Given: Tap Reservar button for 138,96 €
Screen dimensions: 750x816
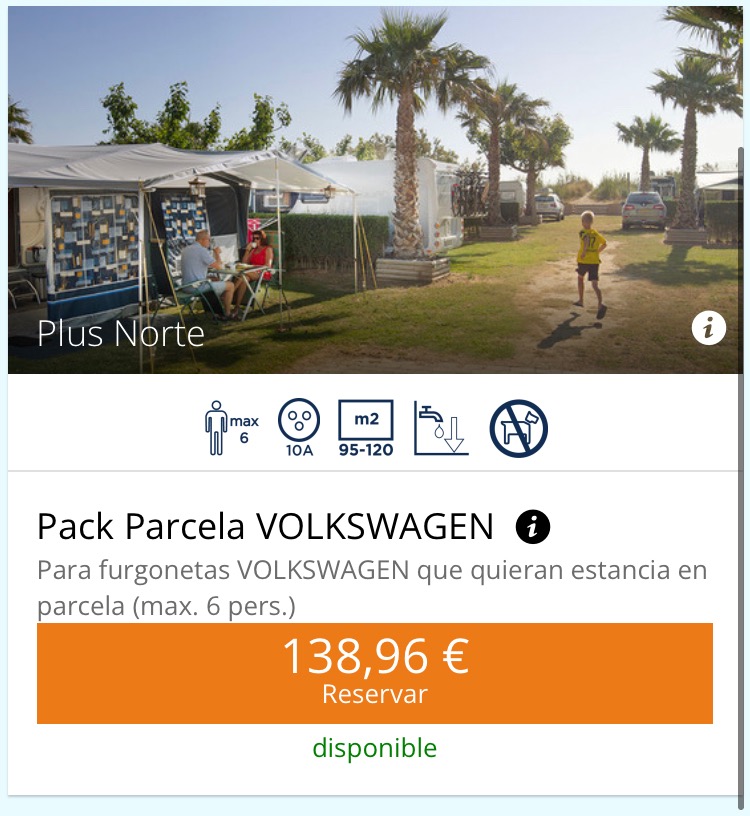Looking at the screenshot, I should pyautogui.click(x=374, y=673).
